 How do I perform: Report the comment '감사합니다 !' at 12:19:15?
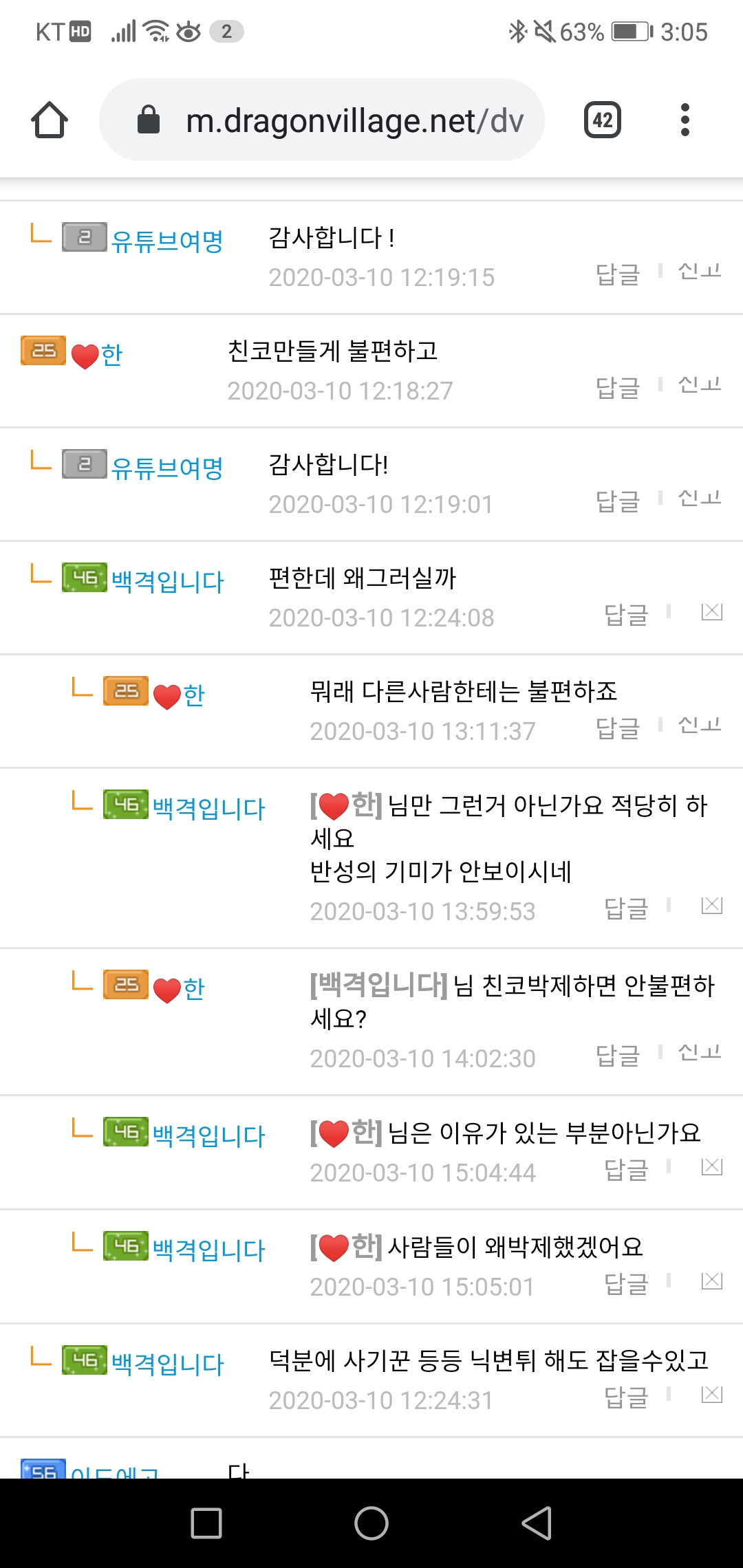(x=699, y=272)
